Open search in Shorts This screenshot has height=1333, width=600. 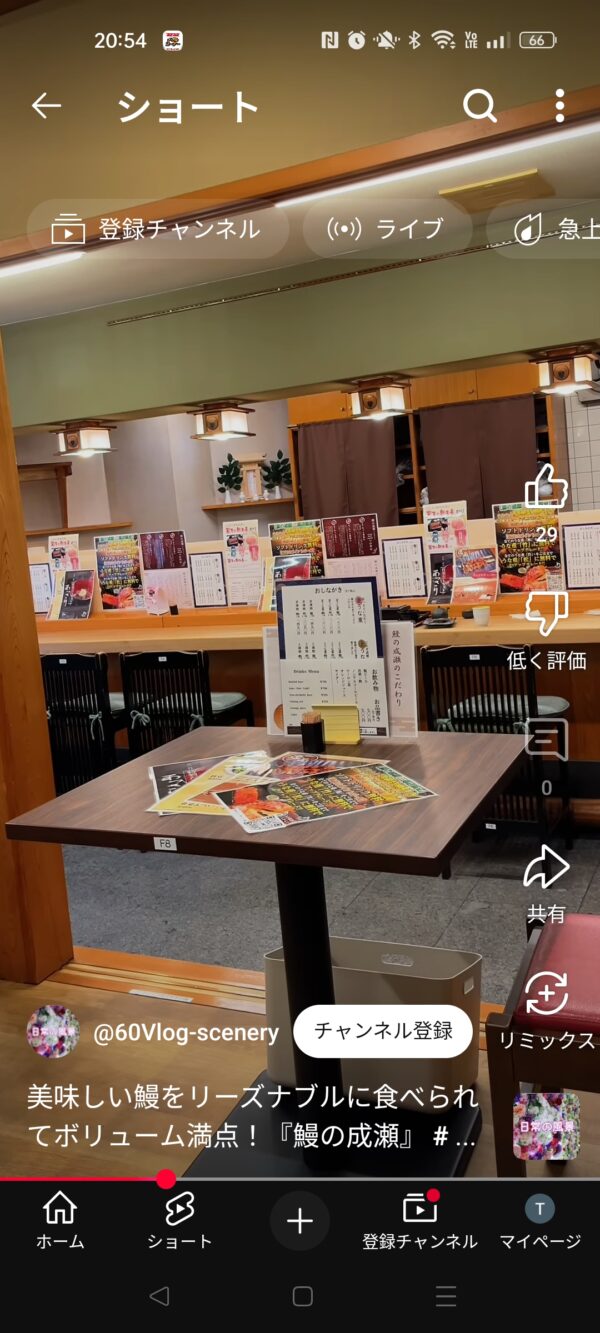pyautogui.click(x=480, y=105)
